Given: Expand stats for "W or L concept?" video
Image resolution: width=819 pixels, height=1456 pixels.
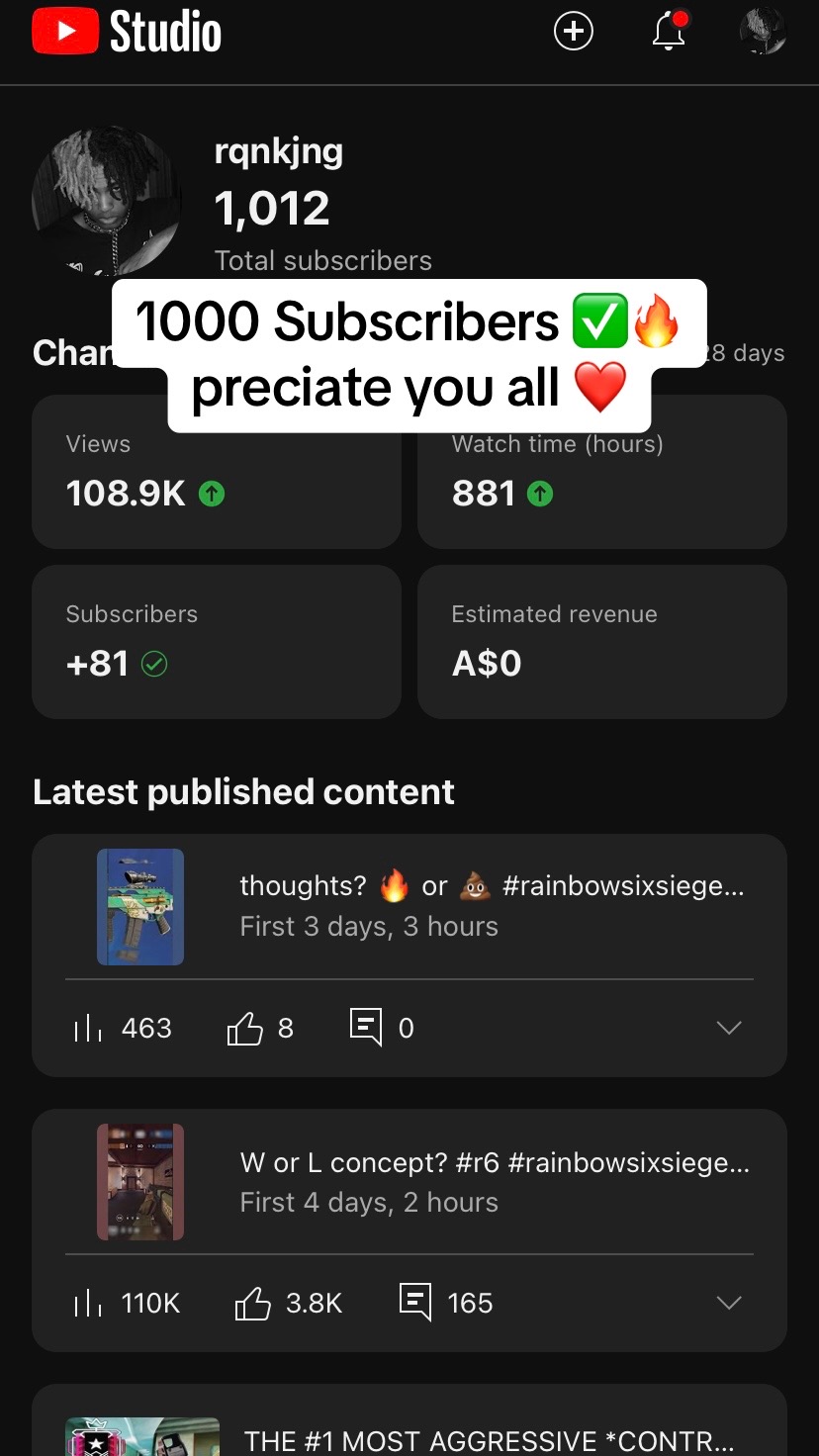Looking at the screenshot, I should [728, 1304].
